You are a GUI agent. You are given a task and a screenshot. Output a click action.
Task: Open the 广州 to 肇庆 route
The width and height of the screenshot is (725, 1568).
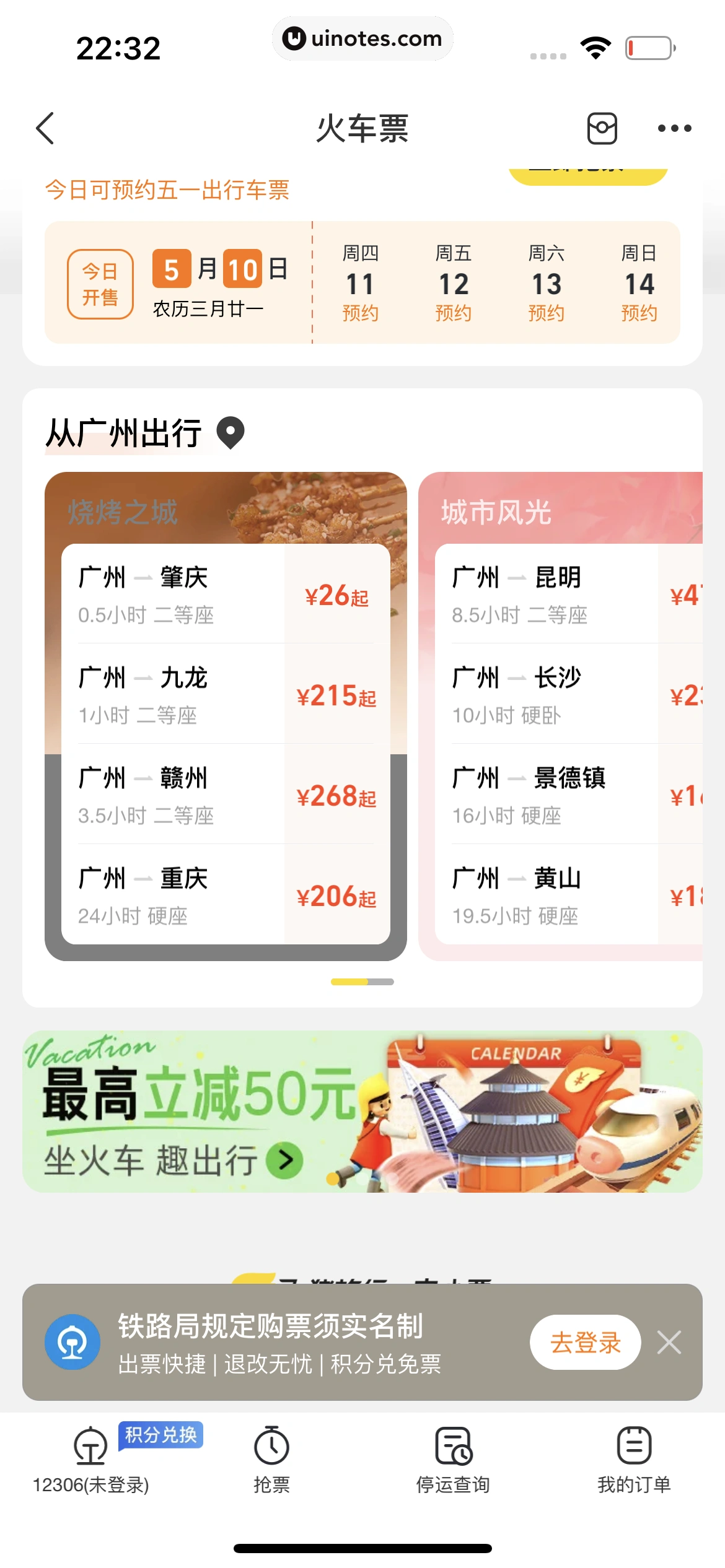[x=226, y=595]
